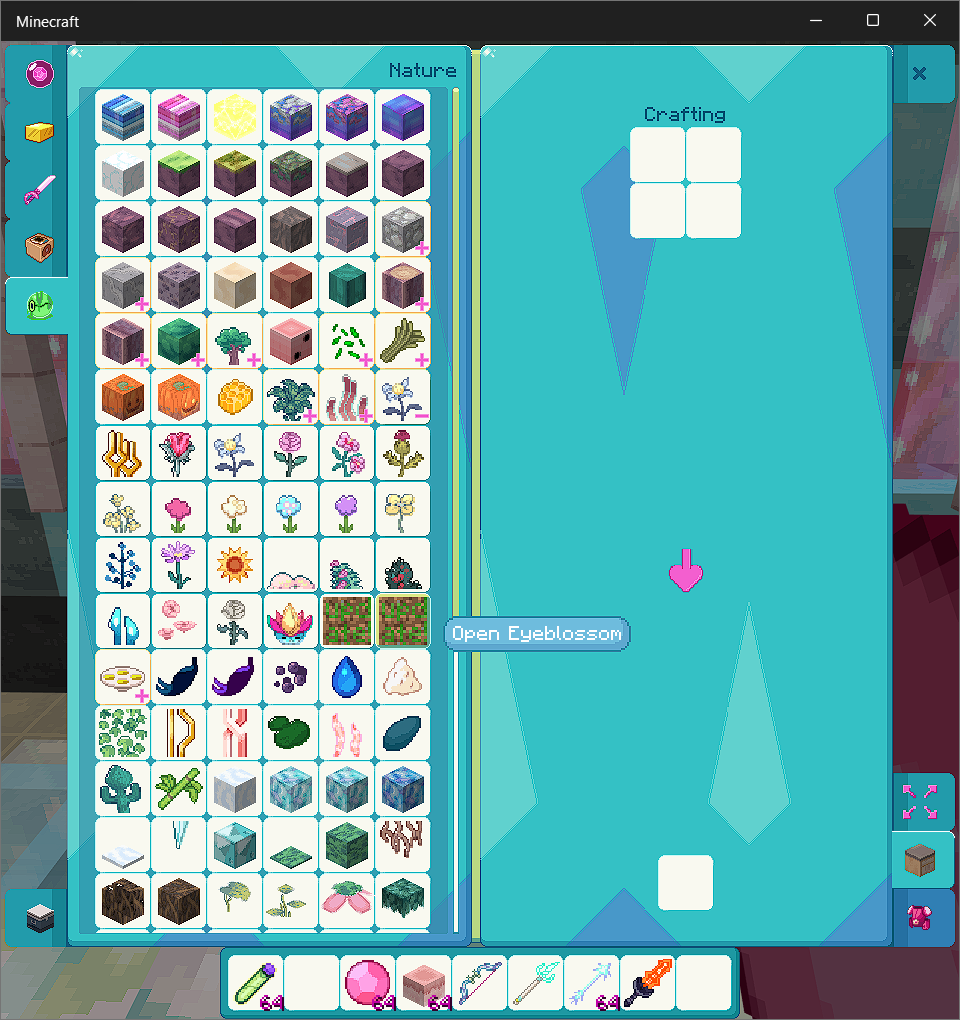
Task: Switch to the yellow block construction tab
Action: pos(39,132)
